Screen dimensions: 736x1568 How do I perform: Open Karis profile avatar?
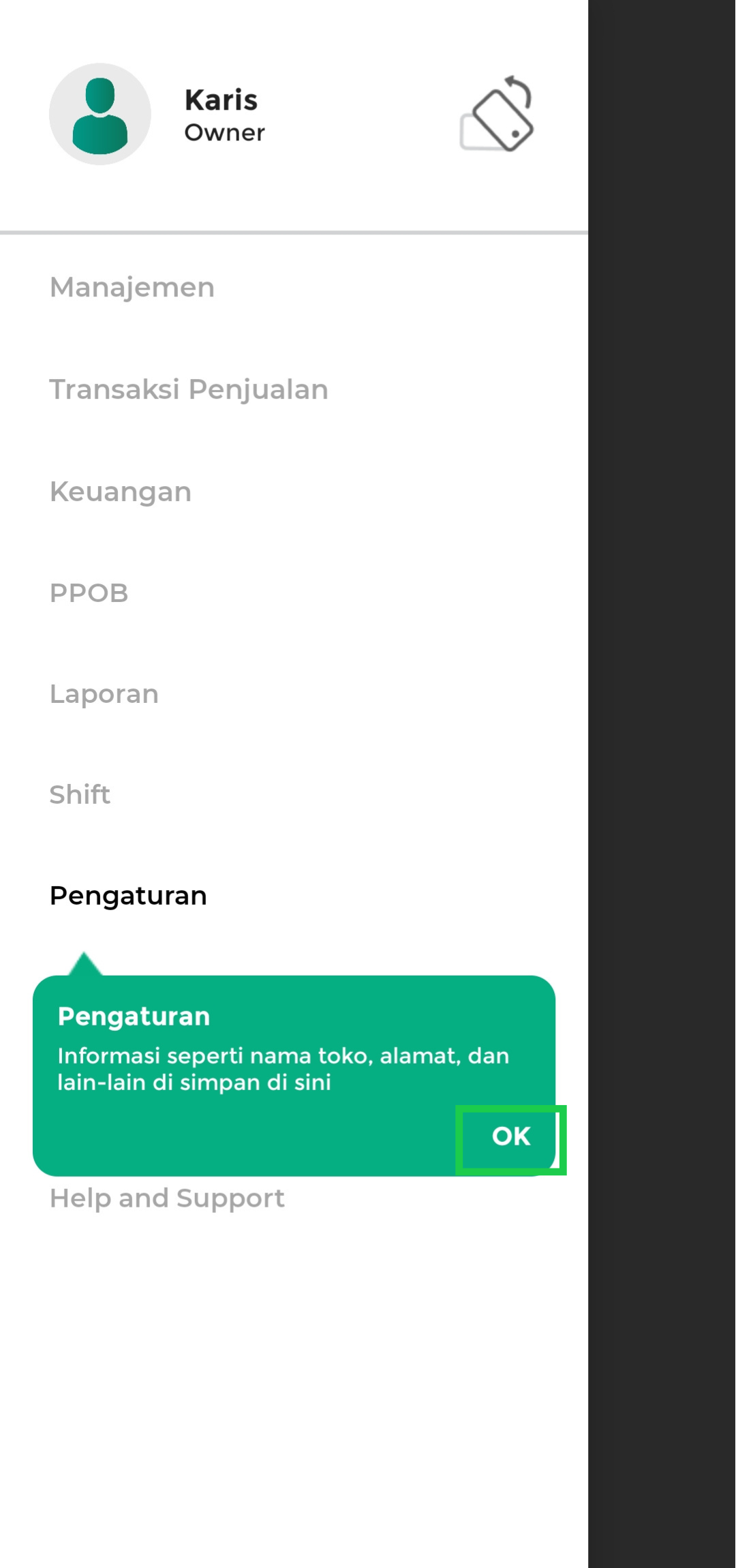pyautogui.click(x=100, y=115)
